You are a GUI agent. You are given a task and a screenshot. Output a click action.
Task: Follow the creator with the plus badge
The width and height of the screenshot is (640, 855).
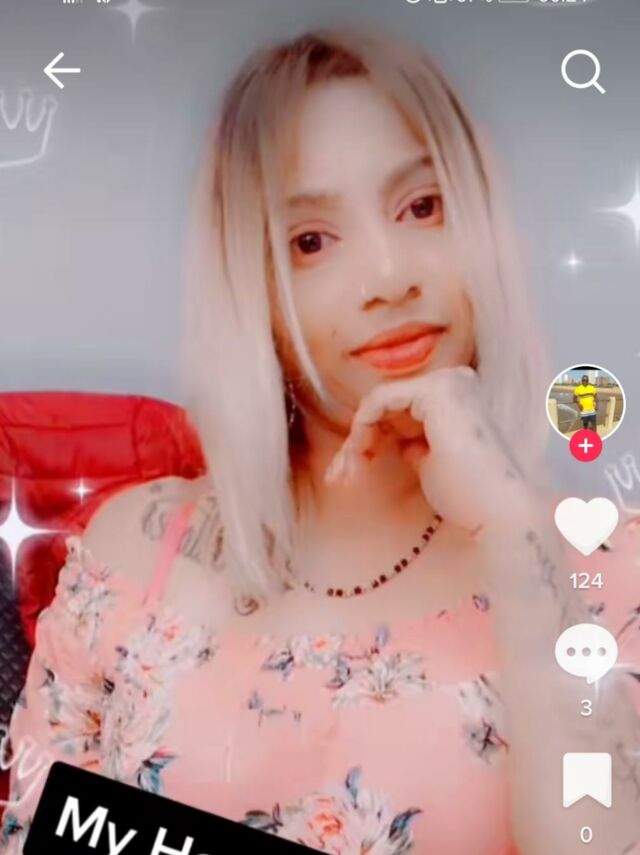[586, 446]
